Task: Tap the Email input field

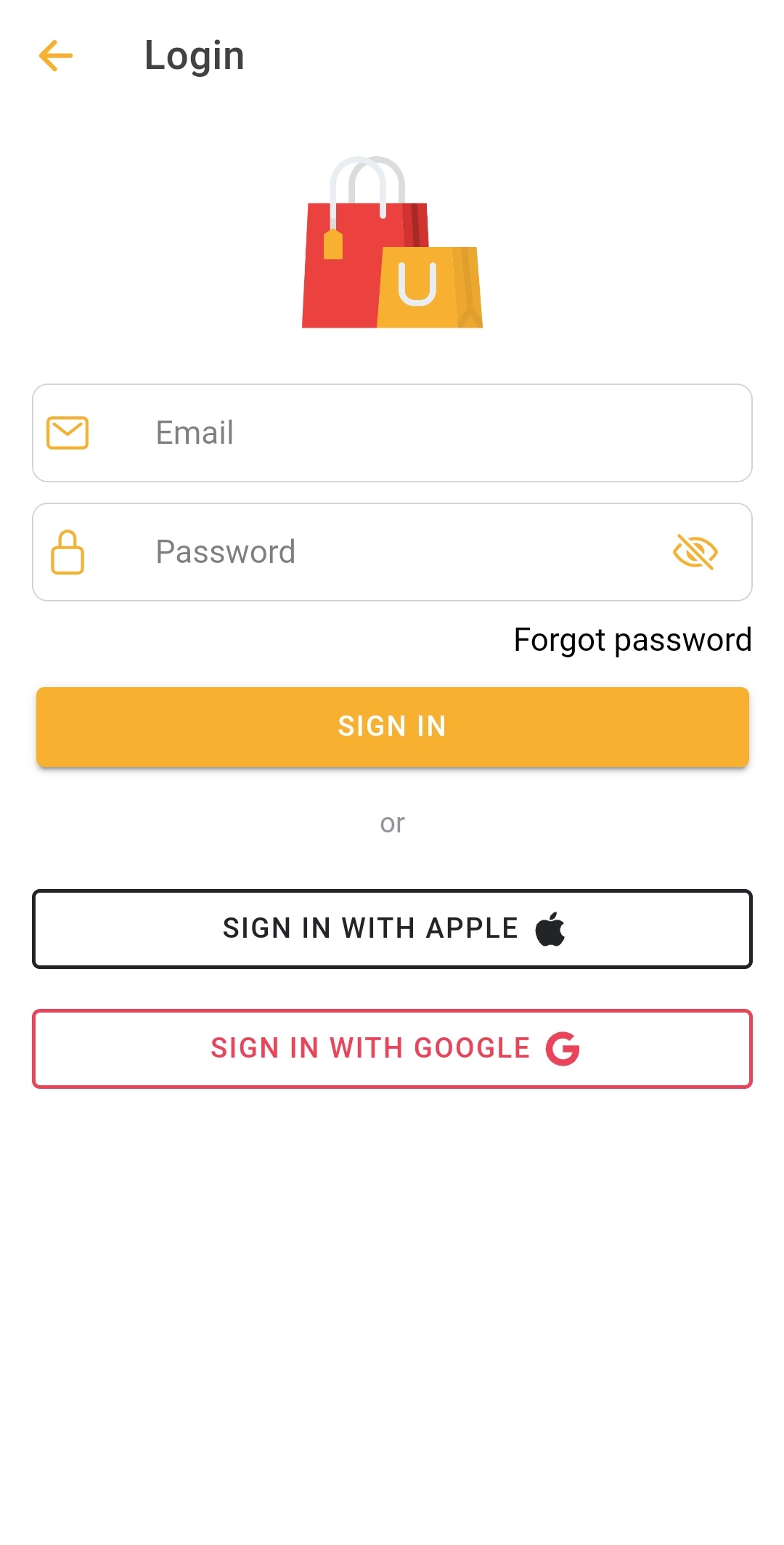Action: tap(407, 433)
